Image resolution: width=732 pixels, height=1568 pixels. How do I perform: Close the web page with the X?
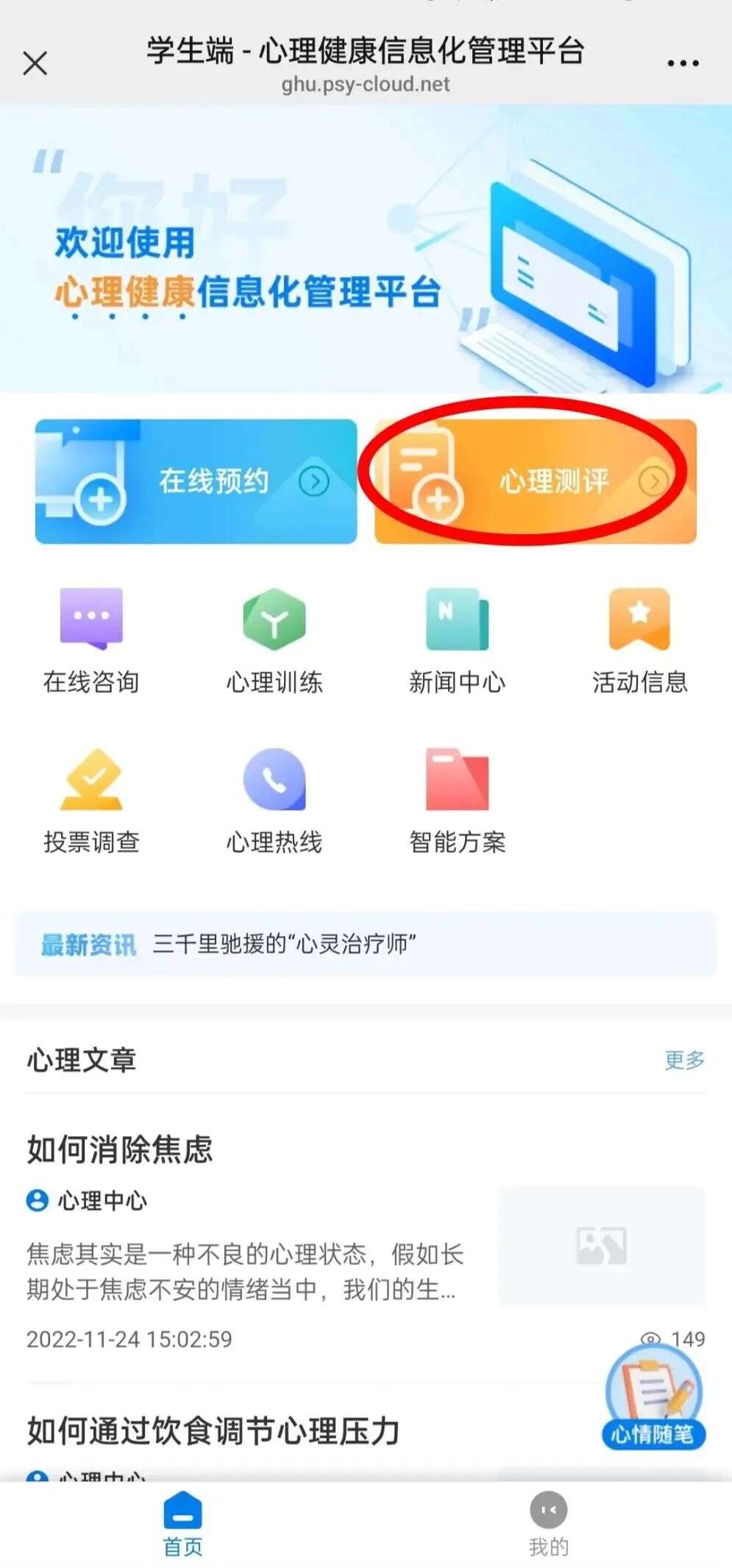point(35,63)
